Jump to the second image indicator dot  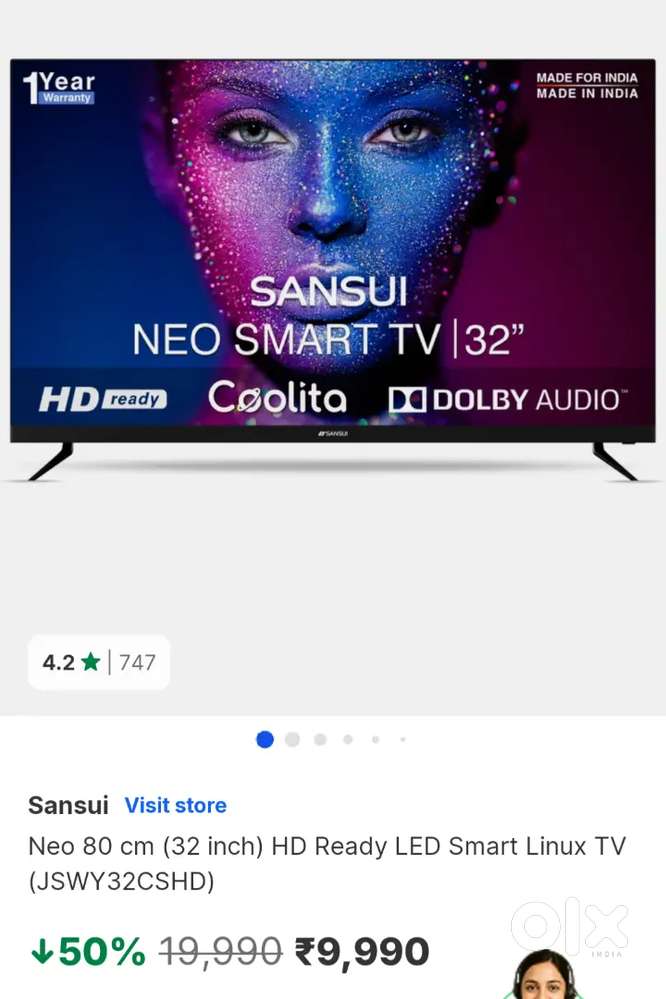(x=292, y=740)
